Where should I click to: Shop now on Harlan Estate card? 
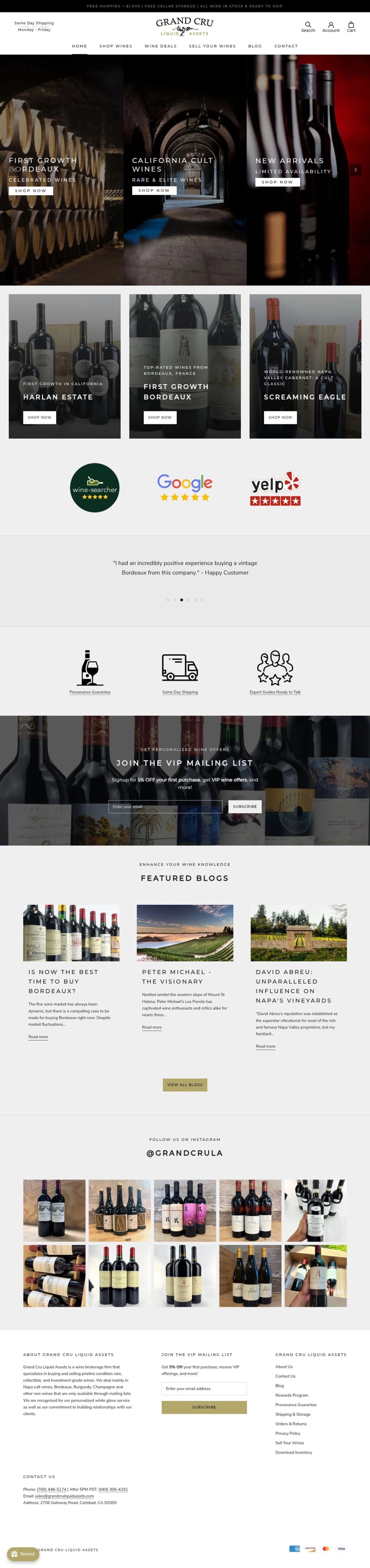pyautogui.click(x=40, y=417)
